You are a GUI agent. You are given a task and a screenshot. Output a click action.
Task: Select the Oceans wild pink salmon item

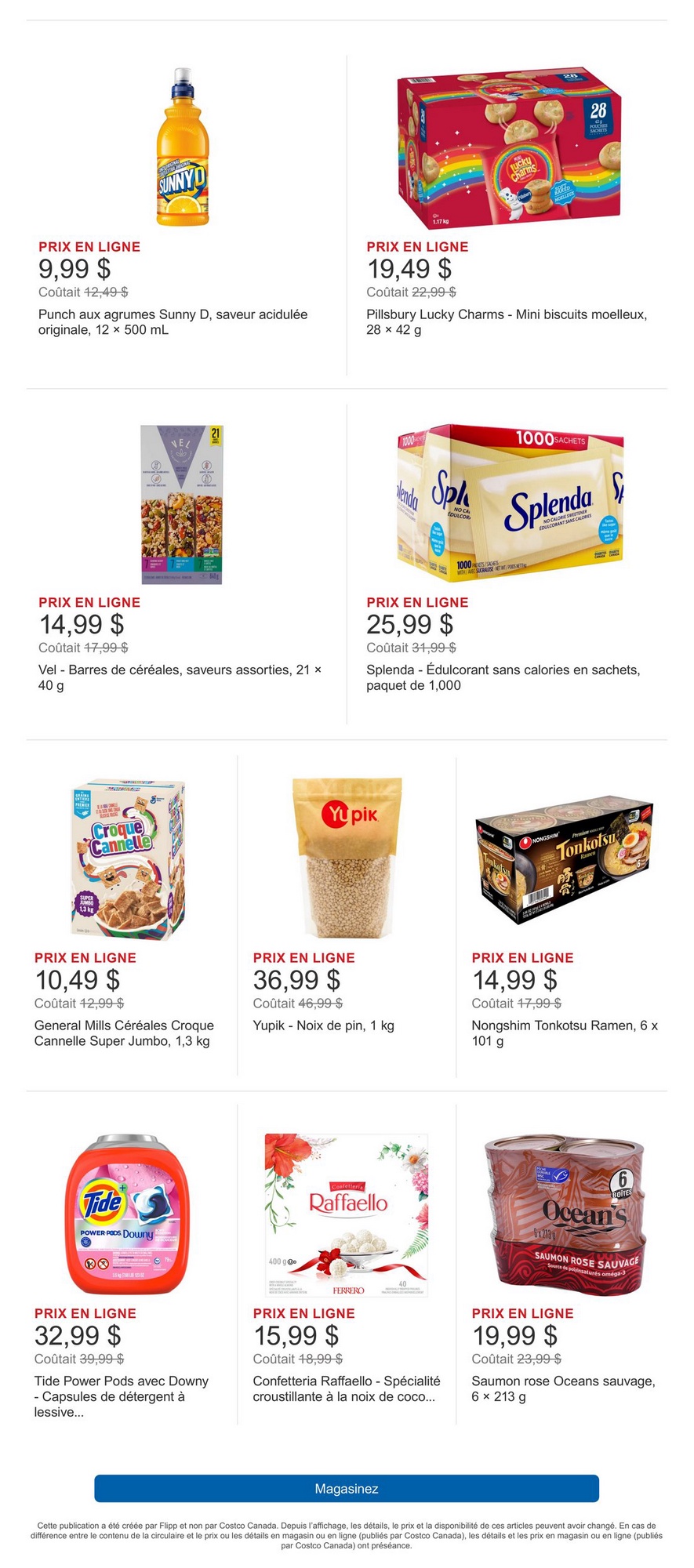coord(564,1214)
